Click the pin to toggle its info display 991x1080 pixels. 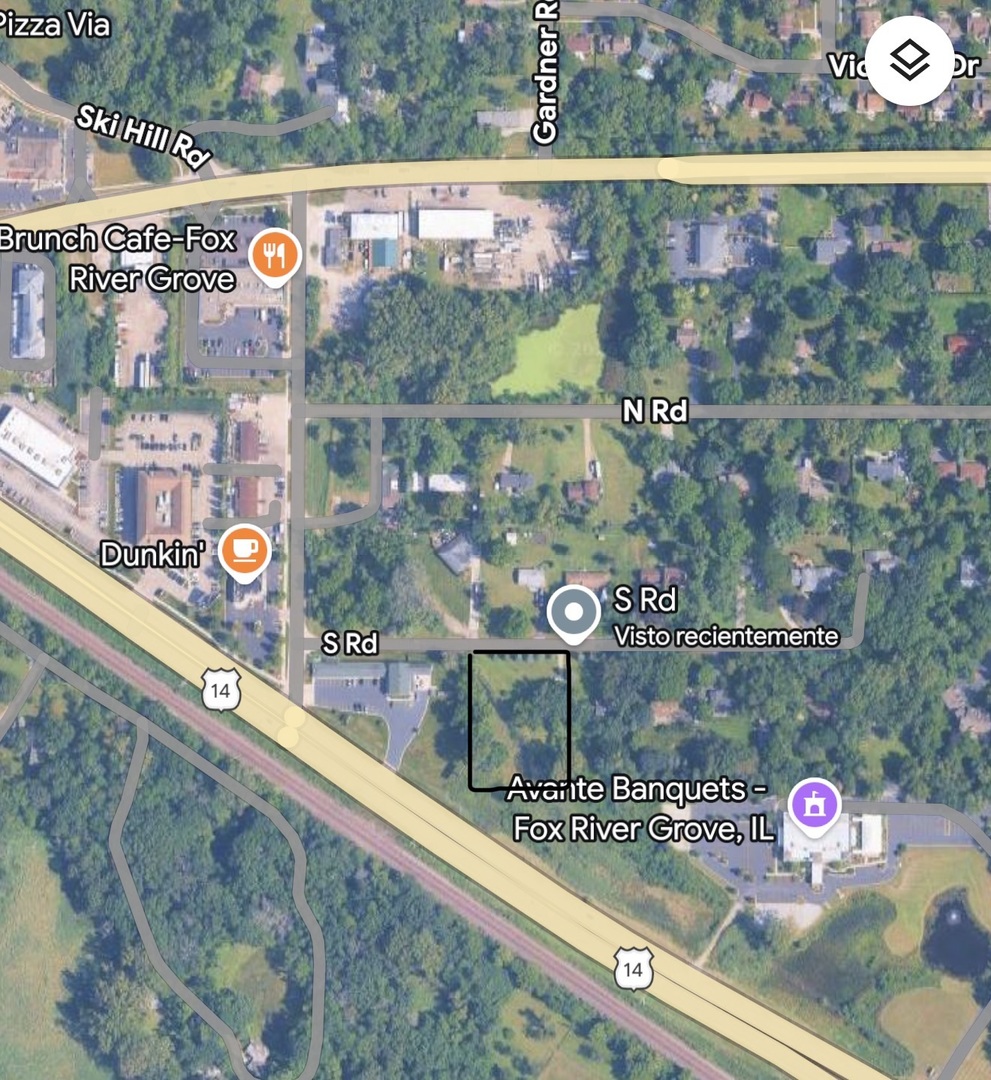[574, 610]
